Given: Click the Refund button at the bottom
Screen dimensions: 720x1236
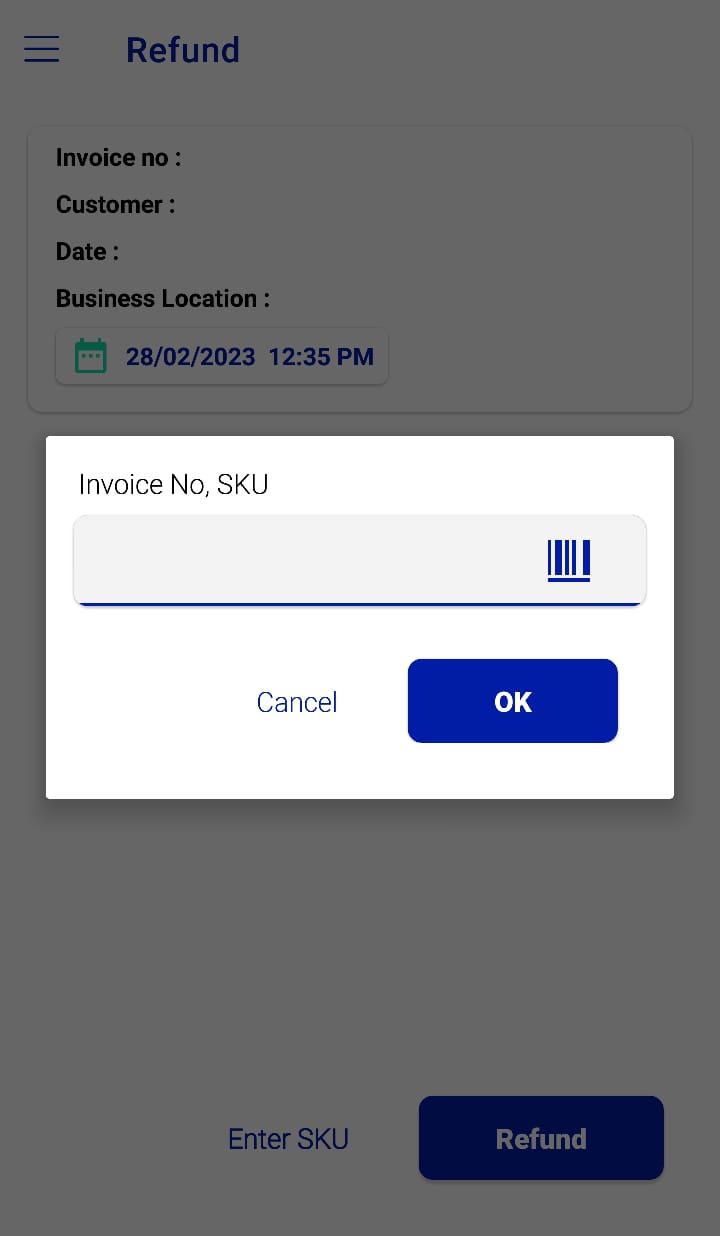Looking at the screenshot, I should point(541,1137).
